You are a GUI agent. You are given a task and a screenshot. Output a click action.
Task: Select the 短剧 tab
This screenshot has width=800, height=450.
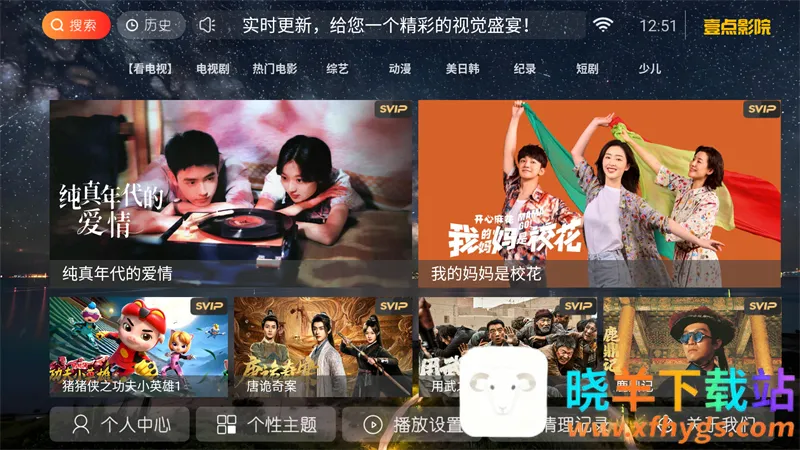click(x=587, y=69)
